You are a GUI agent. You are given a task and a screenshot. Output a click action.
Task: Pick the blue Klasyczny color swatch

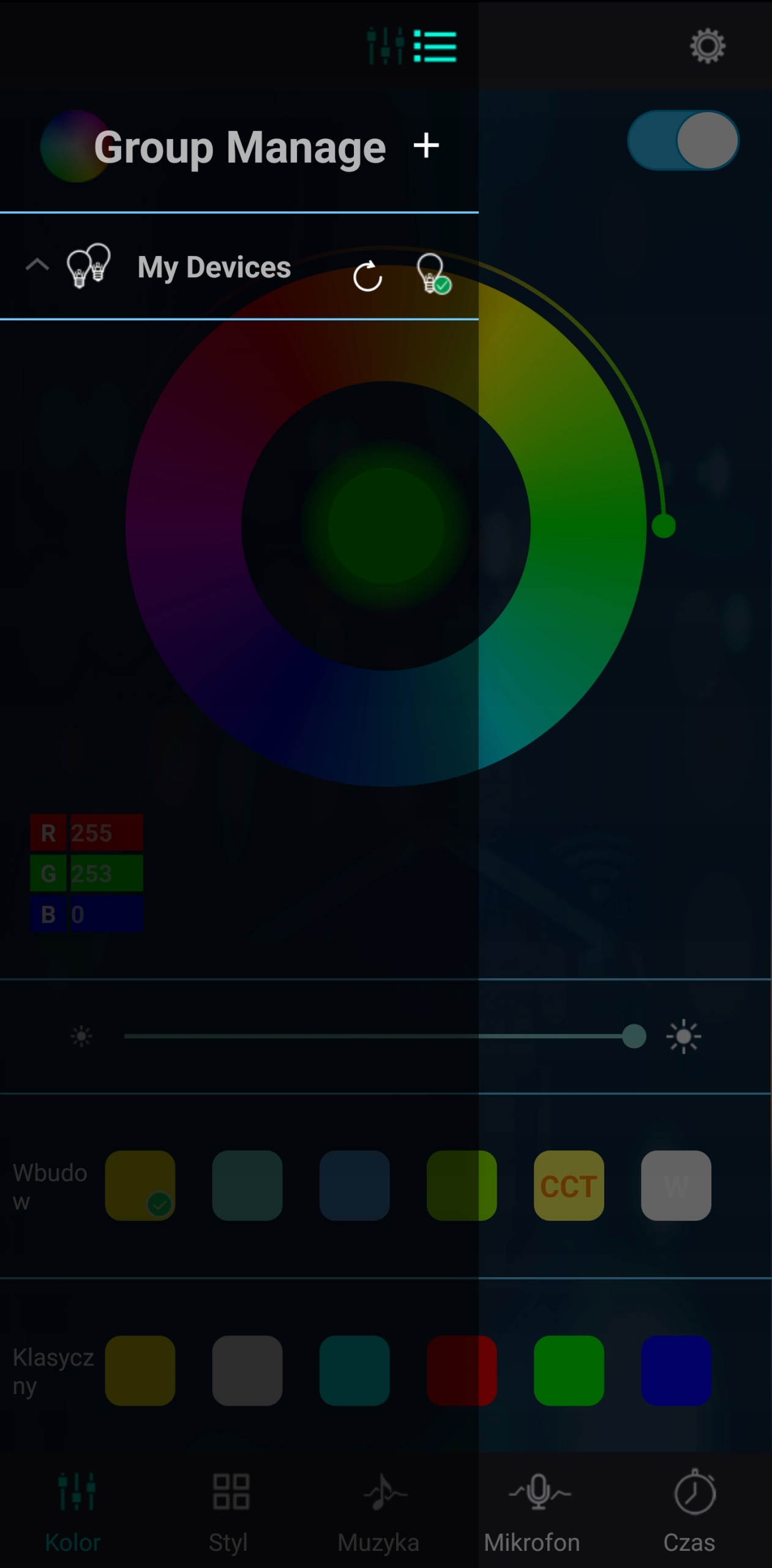coord(676,1370)
